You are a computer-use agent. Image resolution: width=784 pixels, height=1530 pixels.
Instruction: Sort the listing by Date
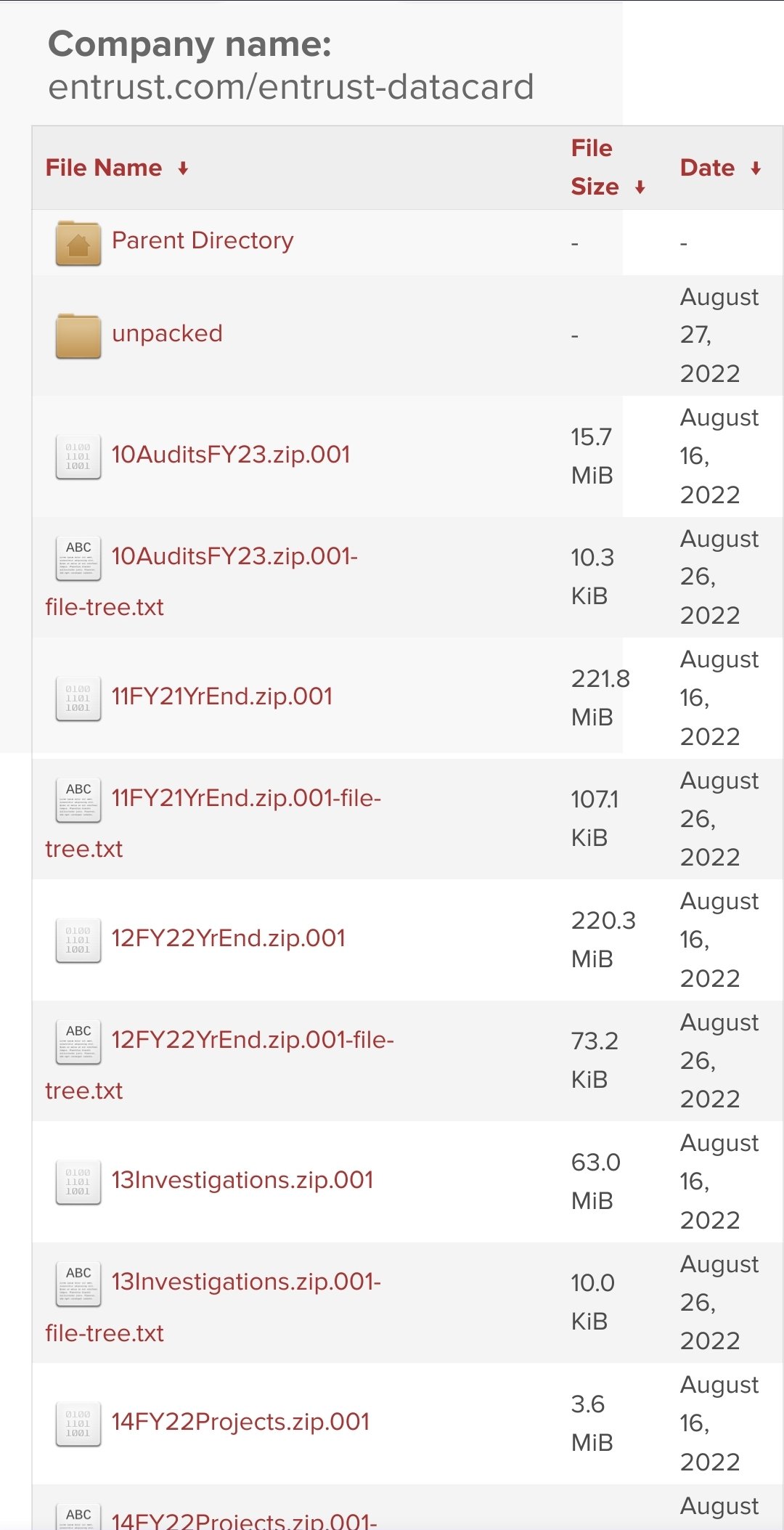coord(708,168)
